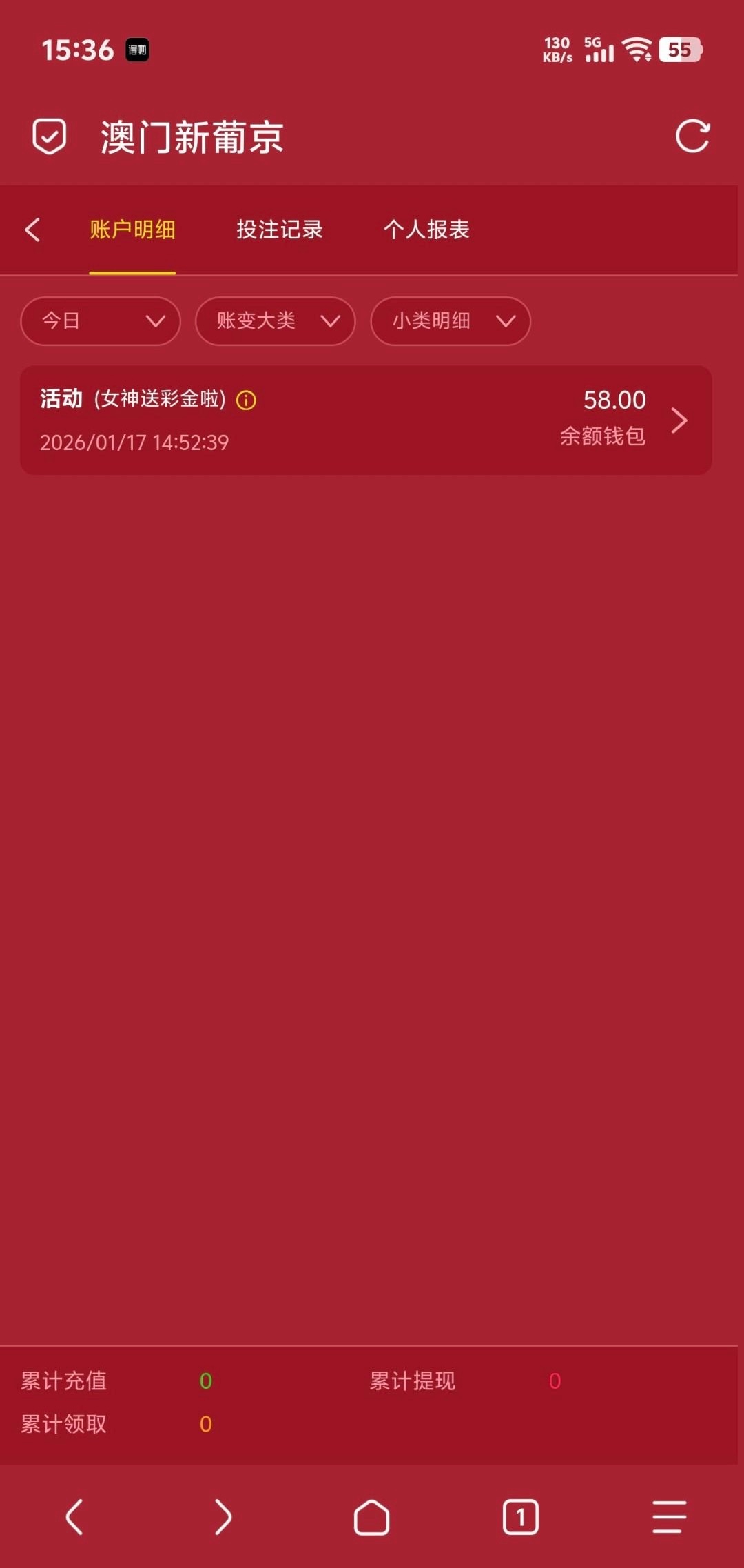The width and height of the screenshot is (744, 1568).
Task: Expand the 小类明细 dropdown
Action: (x=451, y=321)
